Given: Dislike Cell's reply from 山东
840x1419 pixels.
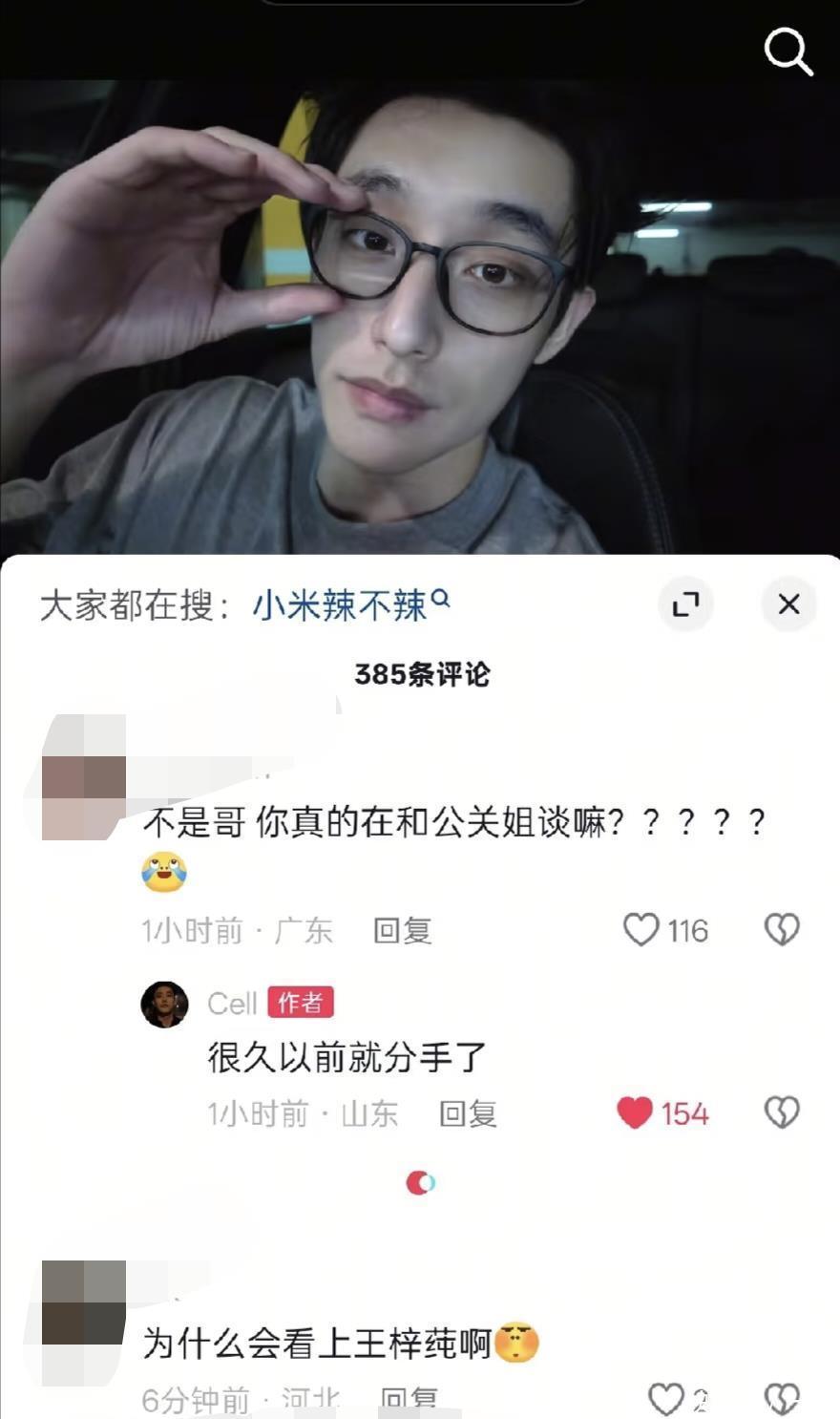Looking at the screenshot, I should [x=782, y=1112].
